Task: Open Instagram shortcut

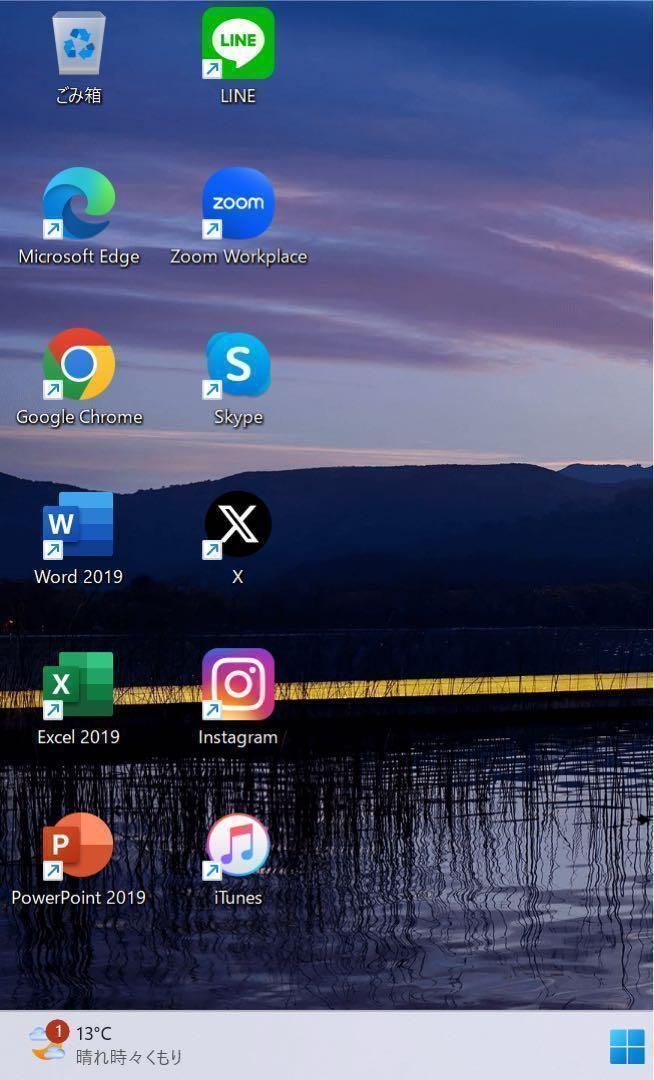Action: (238, 684)
